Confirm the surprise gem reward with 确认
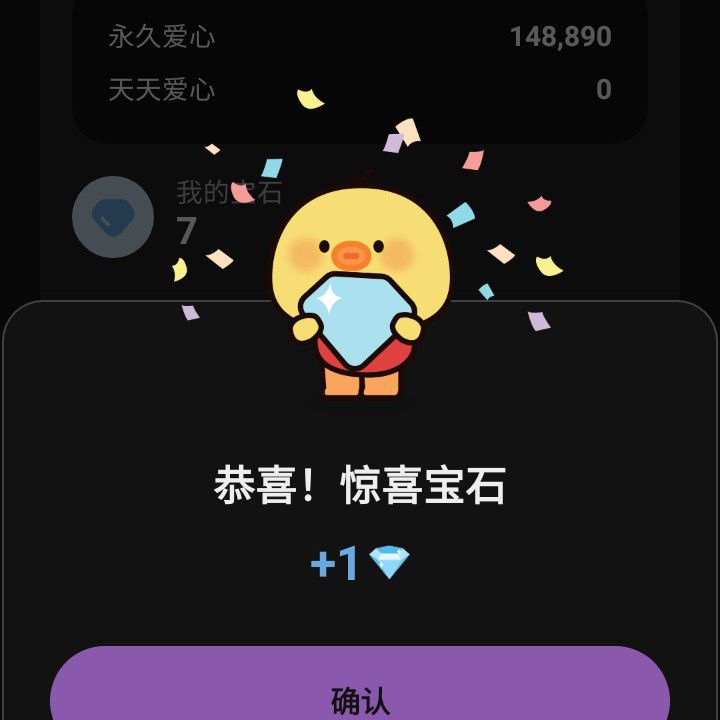The height and width of the screenshot is (720, 720). click(x=360, y=692)
